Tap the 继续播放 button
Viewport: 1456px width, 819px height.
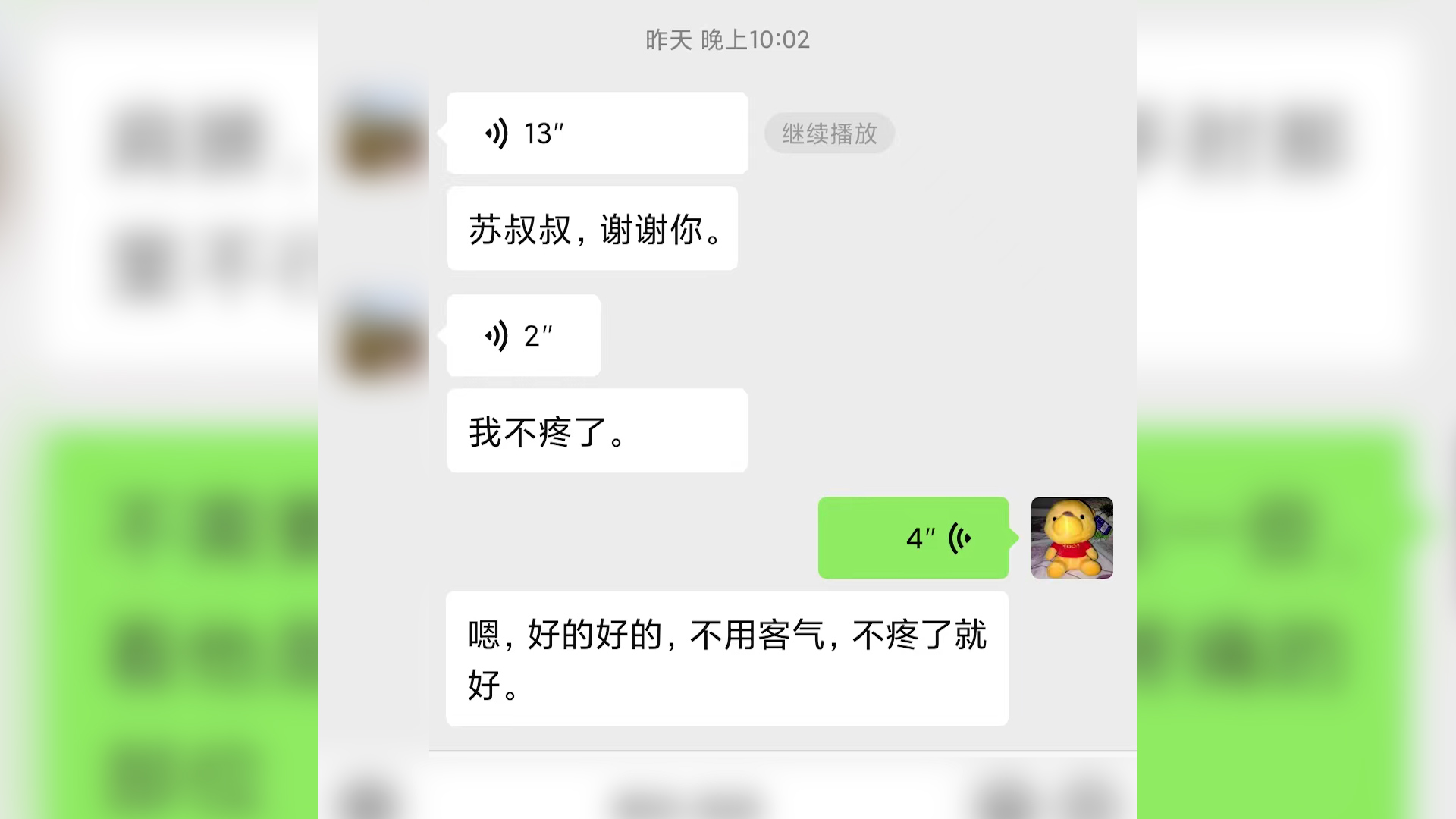(x=829, y=134)
